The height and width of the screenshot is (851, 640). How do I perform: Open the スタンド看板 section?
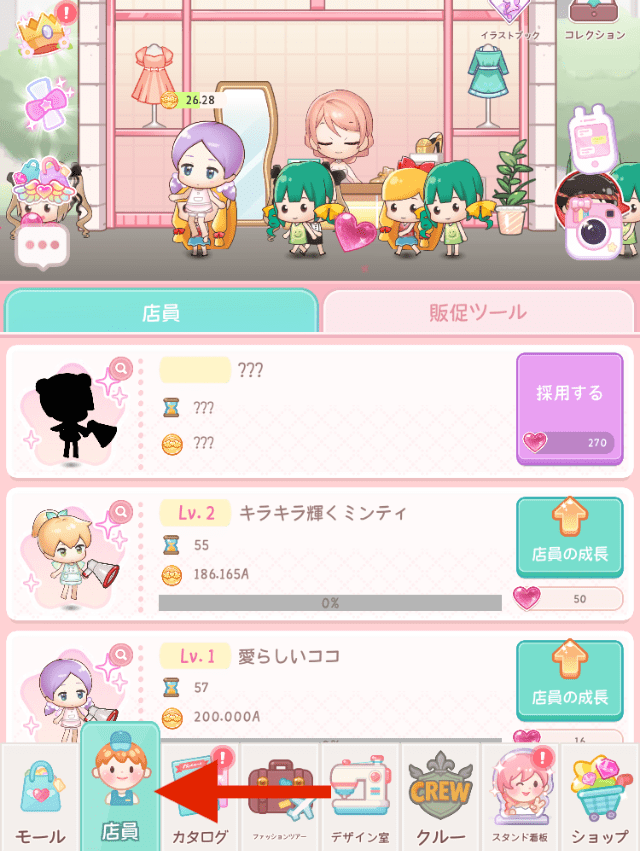pos(520,800)
